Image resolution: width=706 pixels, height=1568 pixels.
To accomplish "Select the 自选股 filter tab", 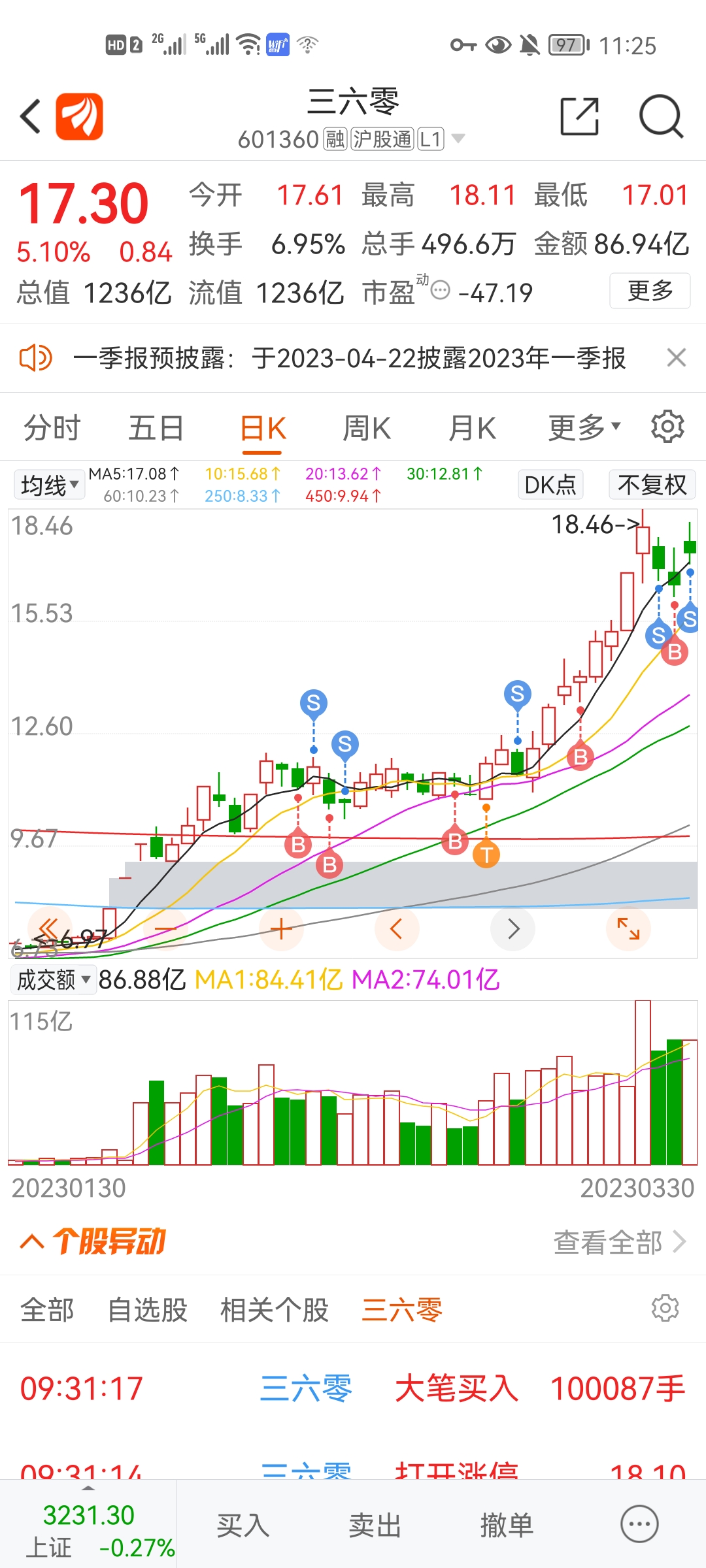I will pyautogui.click(x=147, y=1310).
